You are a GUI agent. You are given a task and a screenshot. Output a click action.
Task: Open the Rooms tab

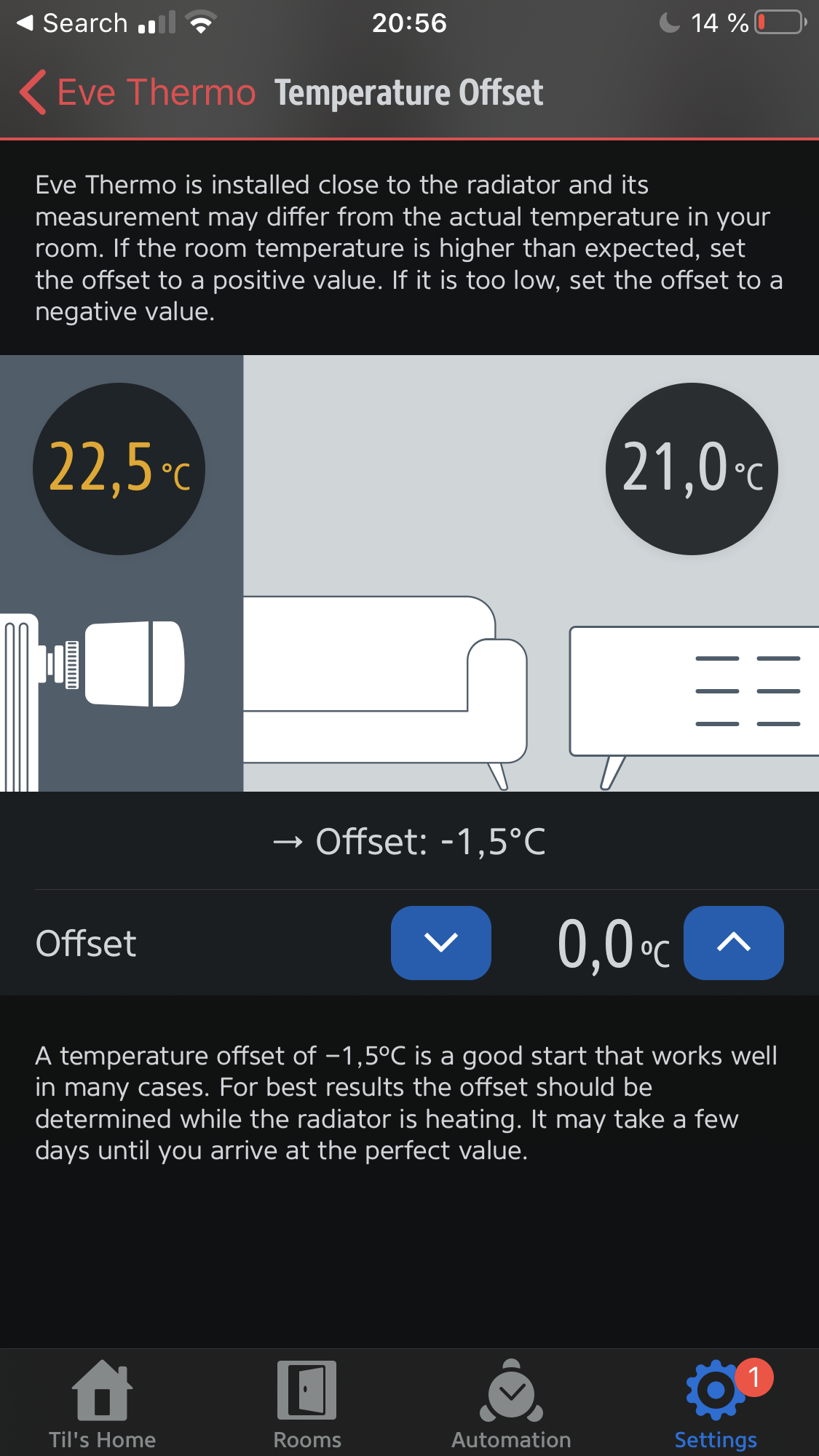(x=306, y=1404)
